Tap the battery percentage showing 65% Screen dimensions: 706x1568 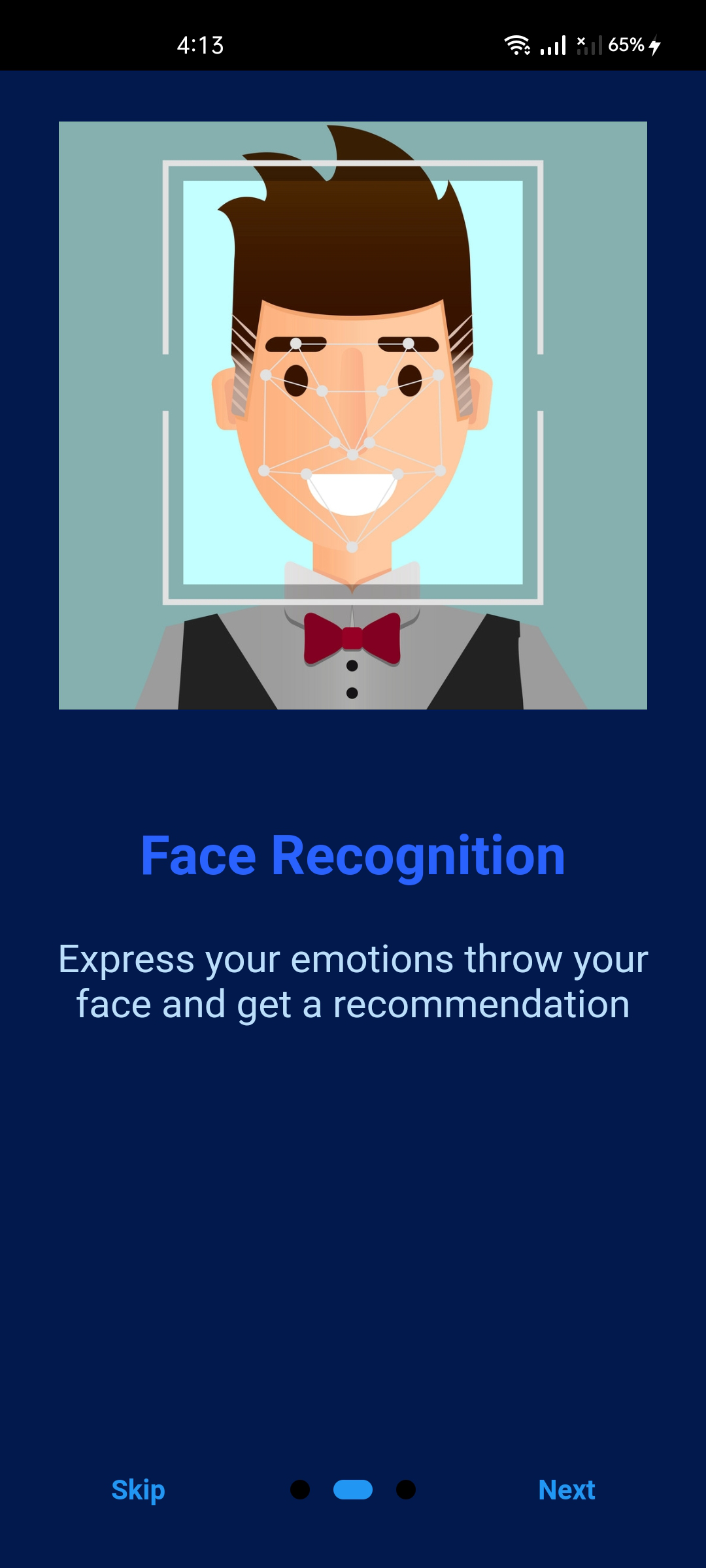[x=626, y=44]
